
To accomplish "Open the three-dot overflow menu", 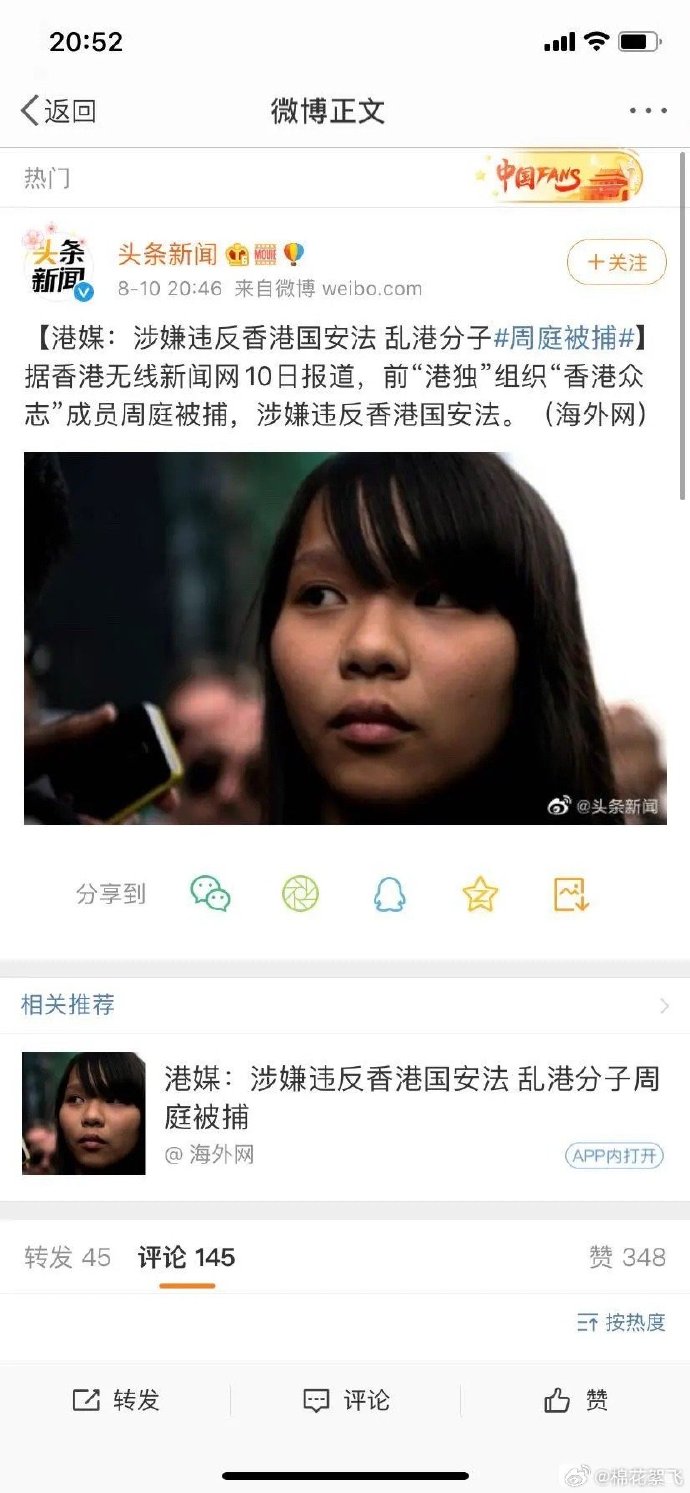I will (x=647, y=110).
